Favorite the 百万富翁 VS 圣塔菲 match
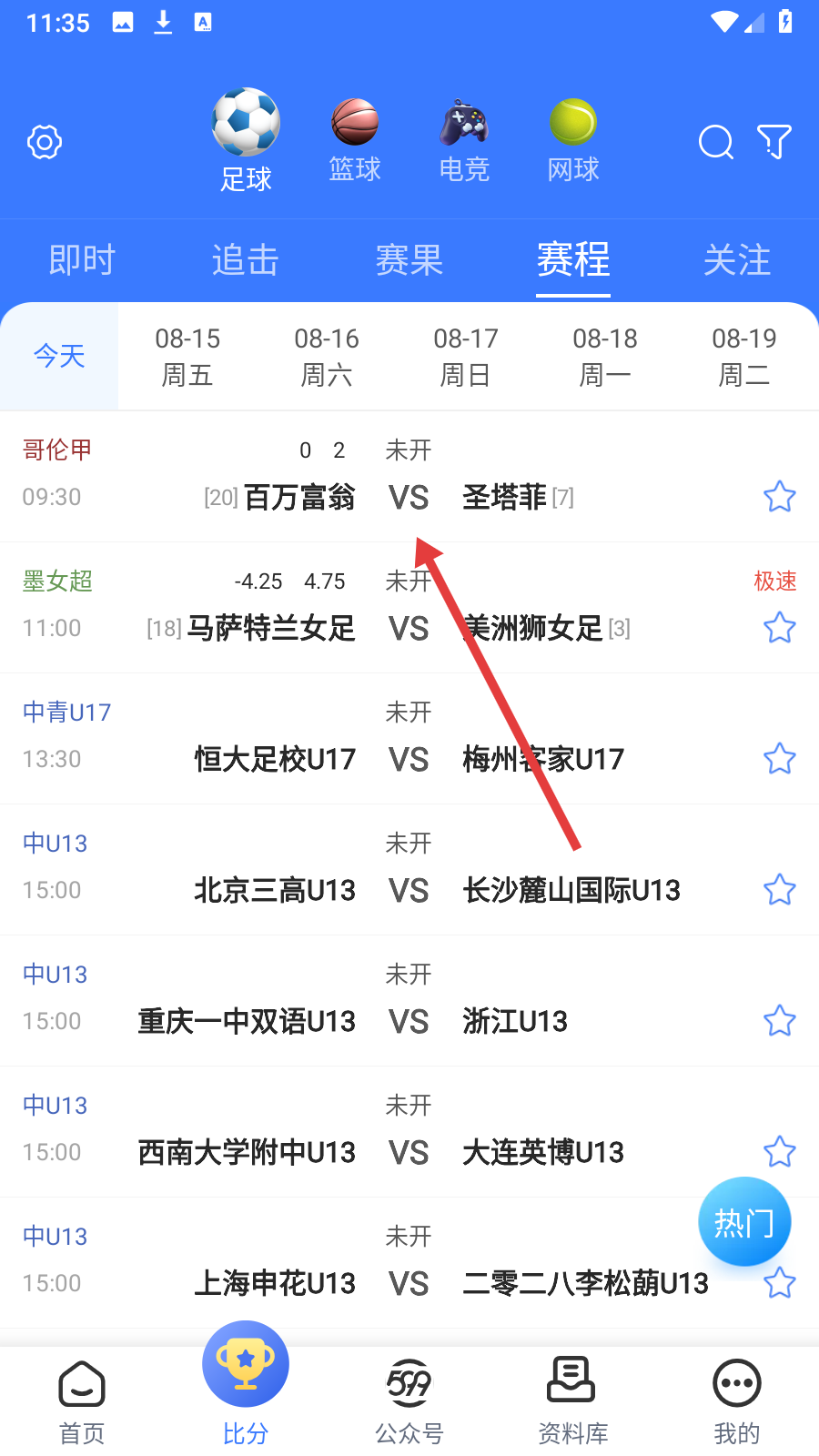The image size is (819, 1456). tap(780, 497)
